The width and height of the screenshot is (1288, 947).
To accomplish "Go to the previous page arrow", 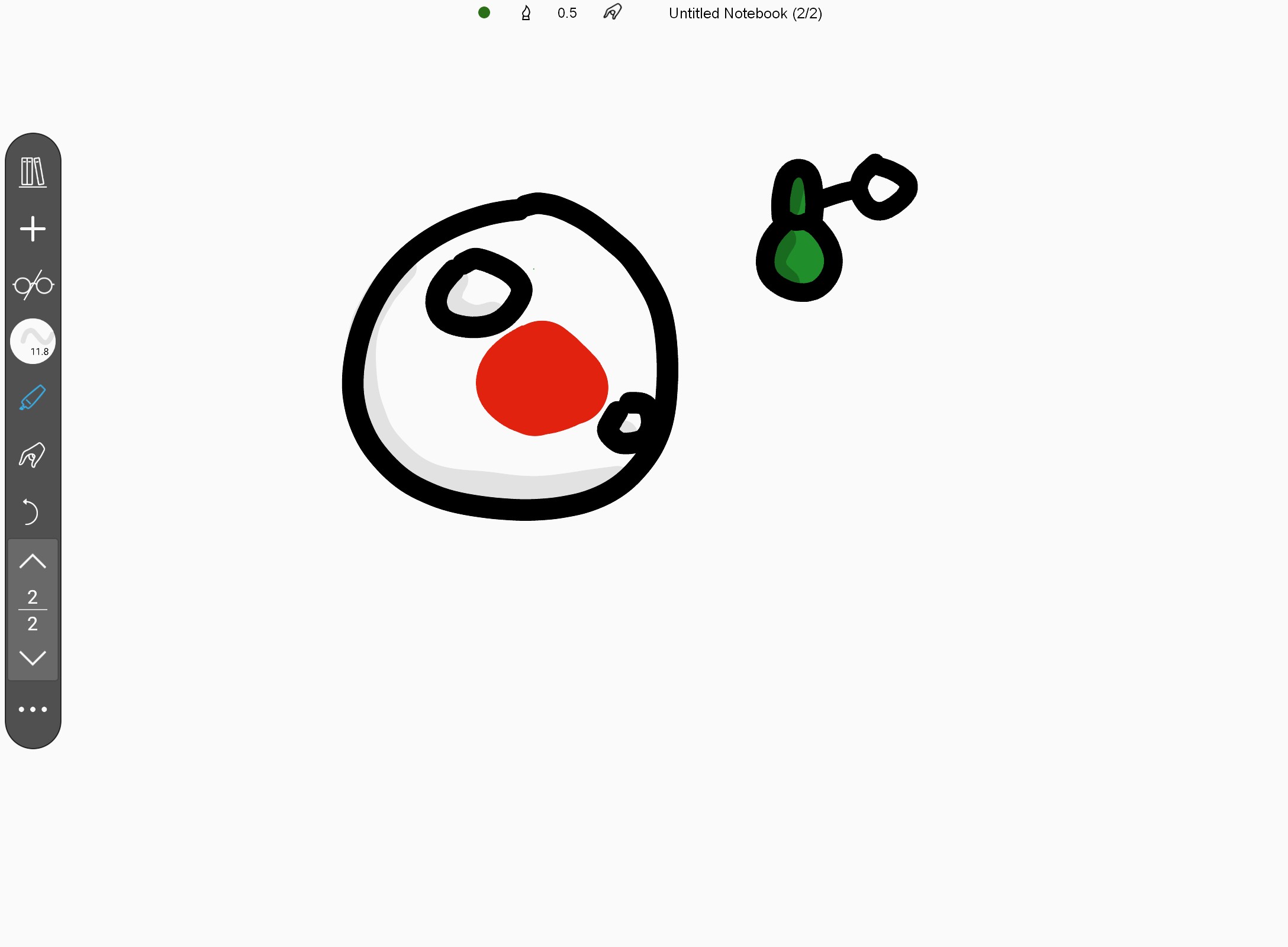I will tap(33, 561).
